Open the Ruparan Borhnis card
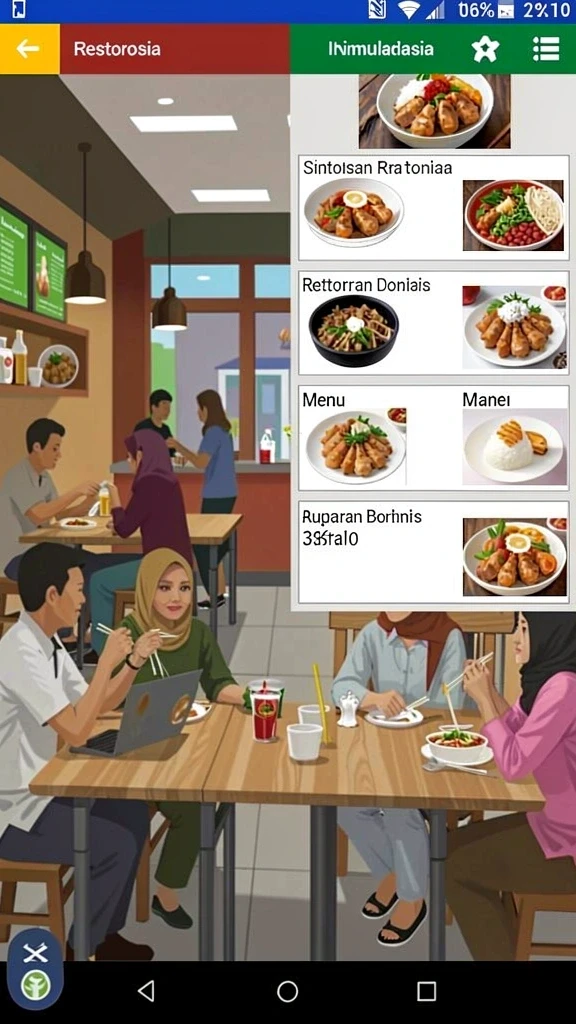576x1024 pixels. coord(434,552)
